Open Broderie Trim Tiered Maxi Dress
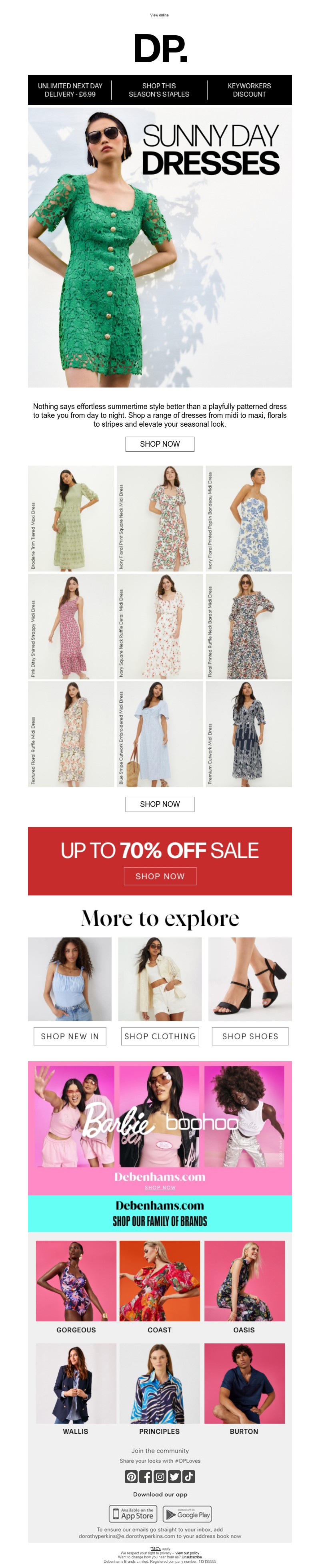320x1568 pixels. click(x=71, y=518)
